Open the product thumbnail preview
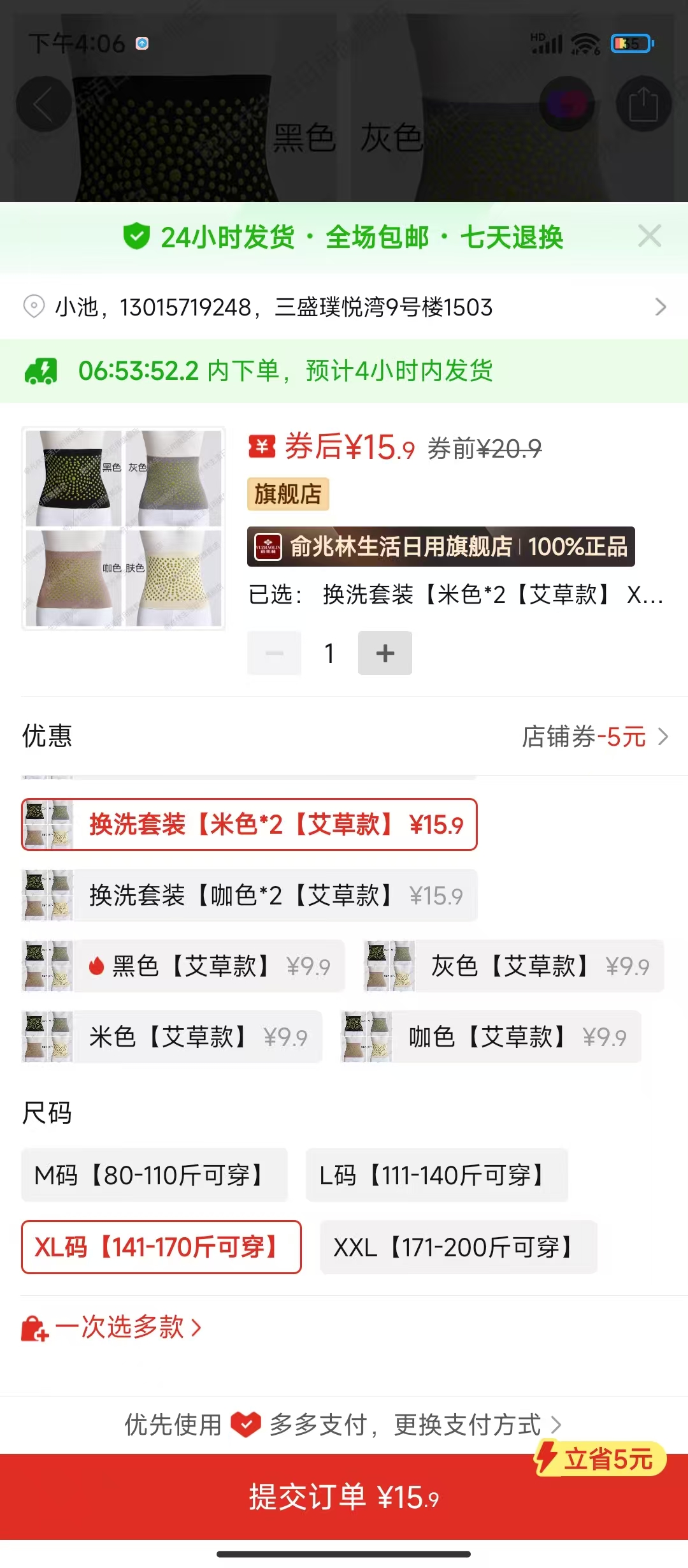688x1568 pixels. click(124, 528)
